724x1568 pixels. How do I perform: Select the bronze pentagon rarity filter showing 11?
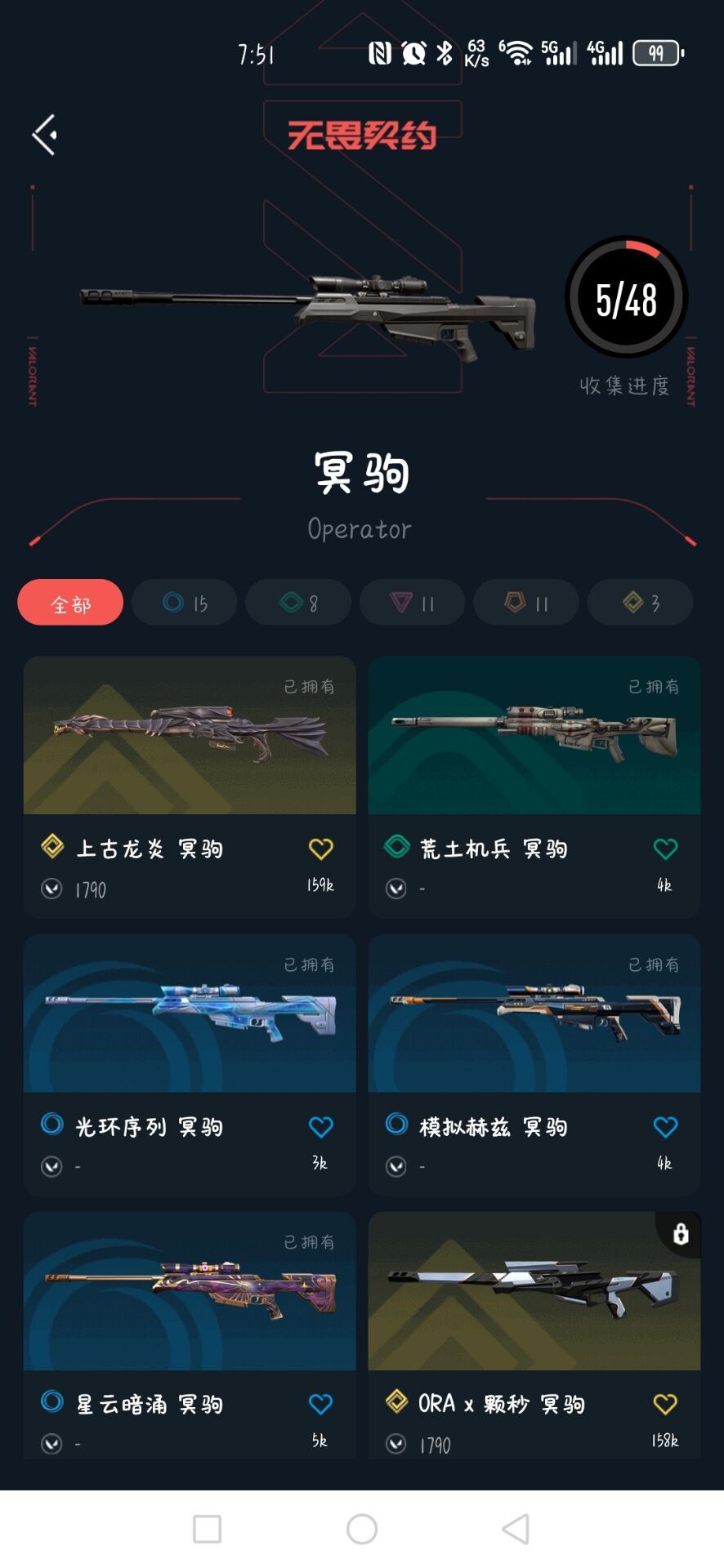pyautogui.click(x=526, y=602)
